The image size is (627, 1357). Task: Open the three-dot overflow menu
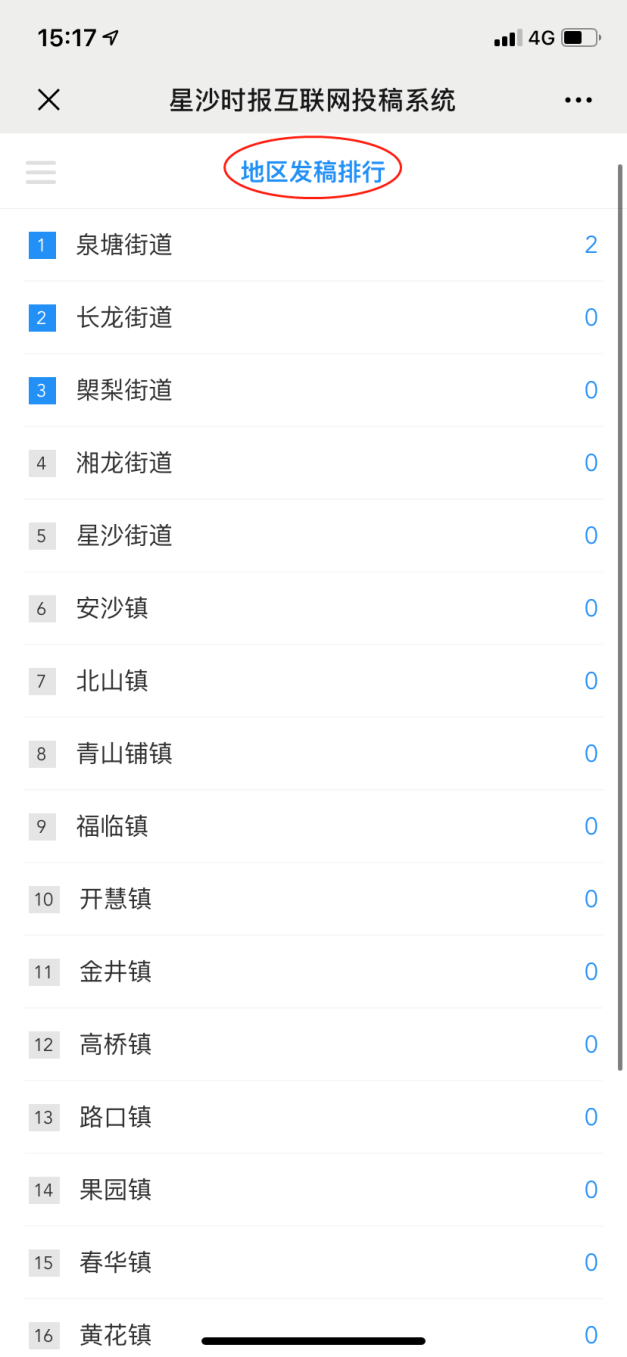click(x=578, y=100)
